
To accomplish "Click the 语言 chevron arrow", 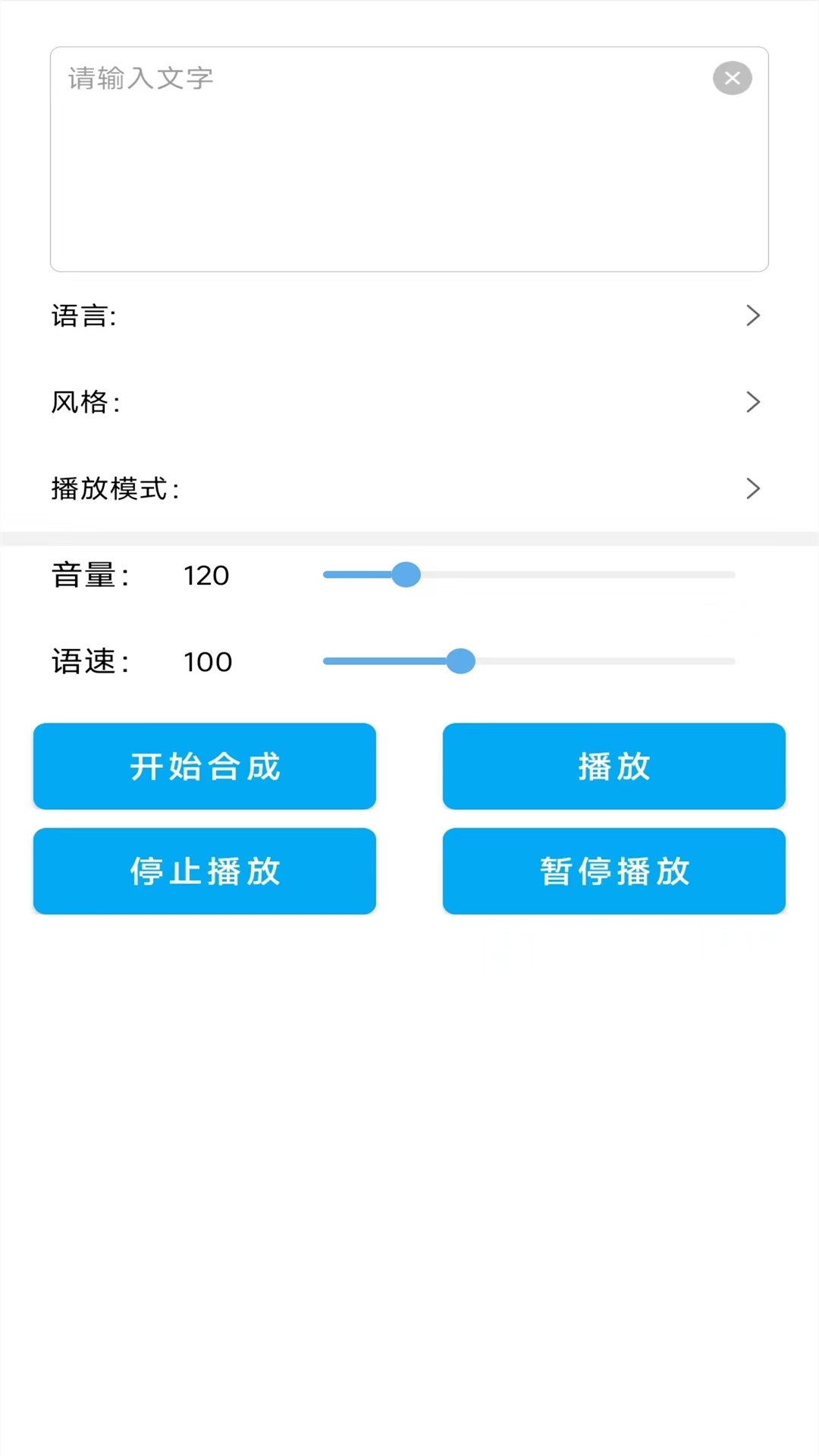I will [753, 315].
